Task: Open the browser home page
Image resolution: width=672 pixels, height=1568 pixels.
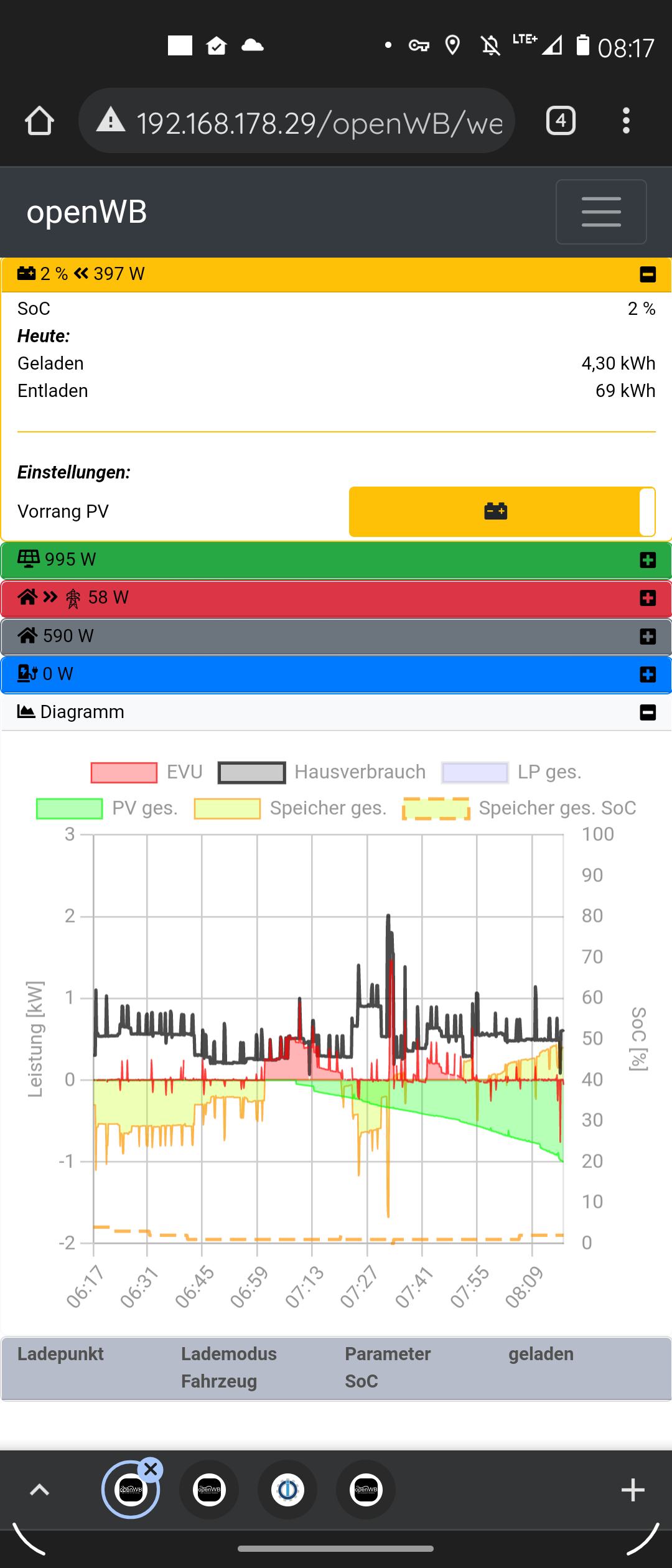Action: click(39, 121)
